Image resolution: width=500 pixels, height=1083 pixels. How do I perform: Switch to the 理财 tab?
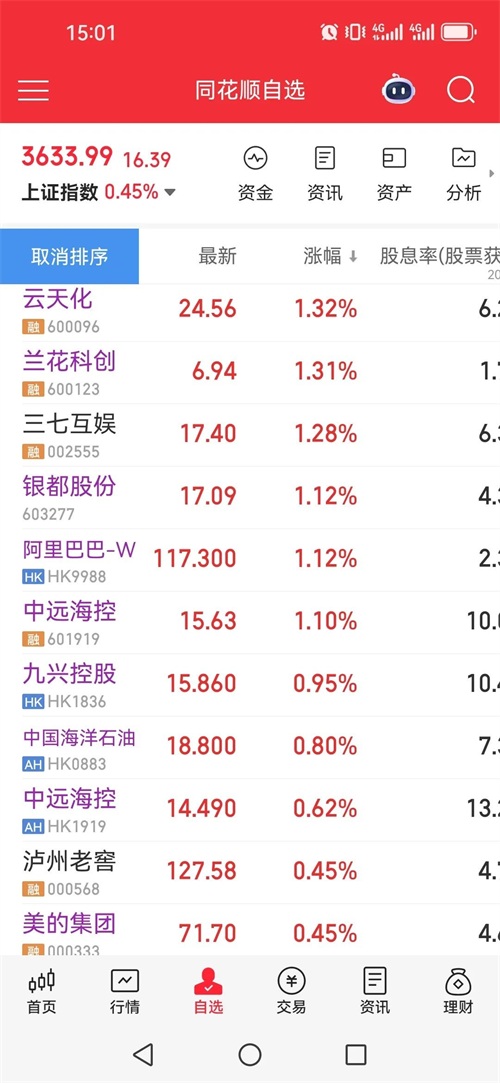(x=459, y=991)
